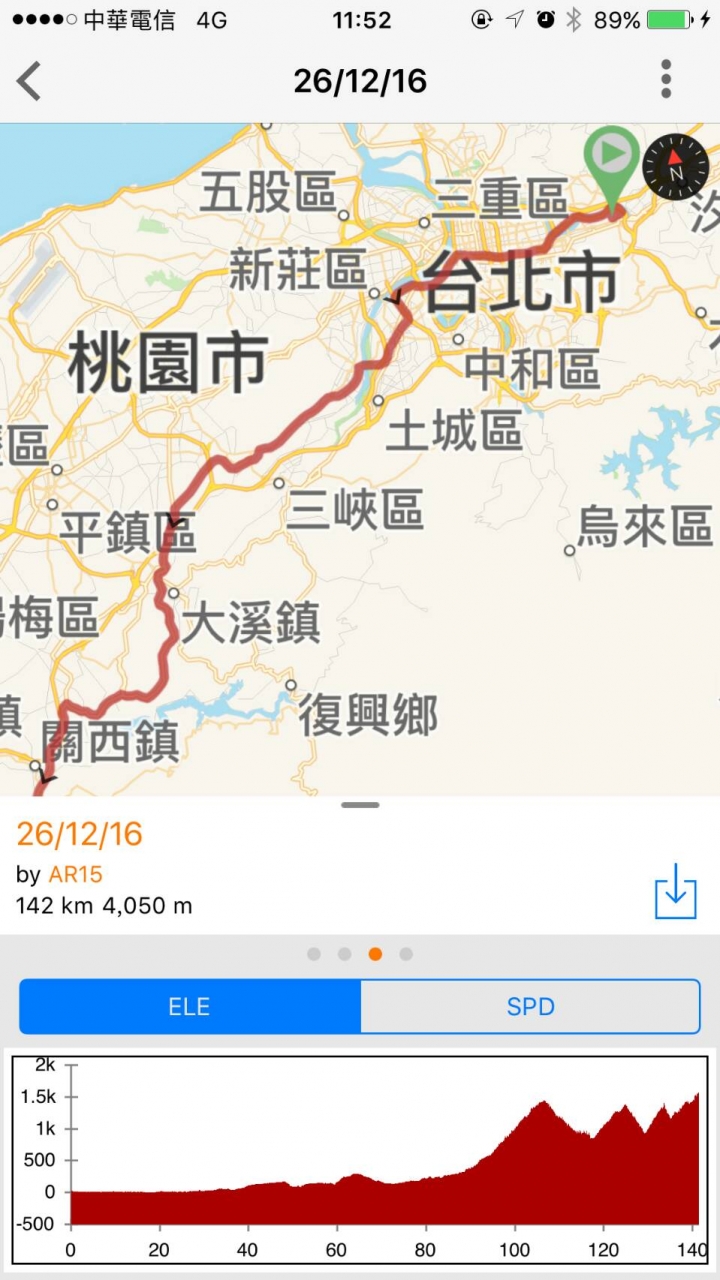The width and height of the screenshot is (720, 1280).
Task: Download this route
Action: (675, 890)
